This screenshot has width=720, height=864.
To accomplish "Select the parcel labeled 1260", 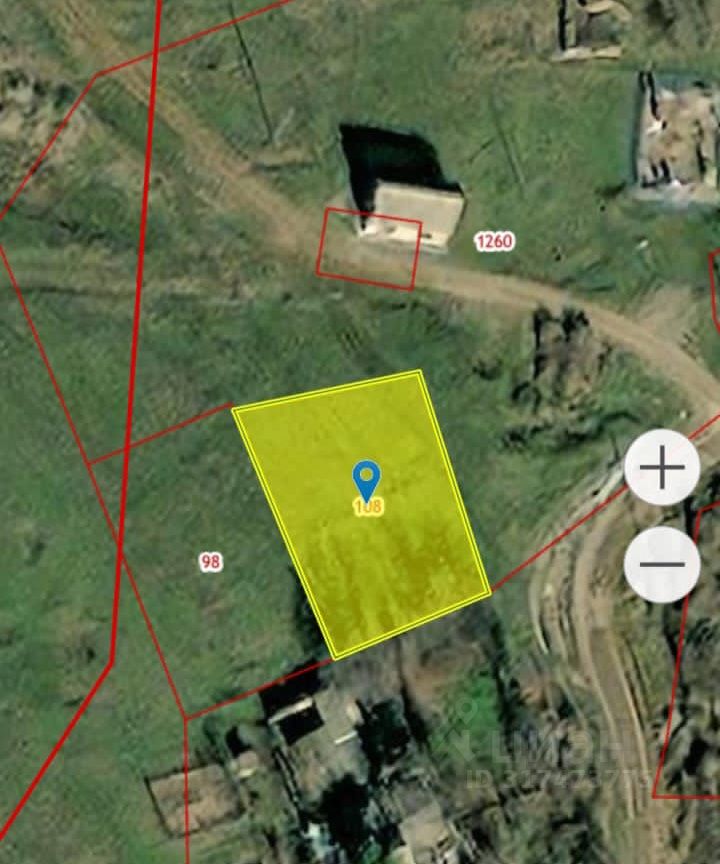I will [x=494, y=241].
